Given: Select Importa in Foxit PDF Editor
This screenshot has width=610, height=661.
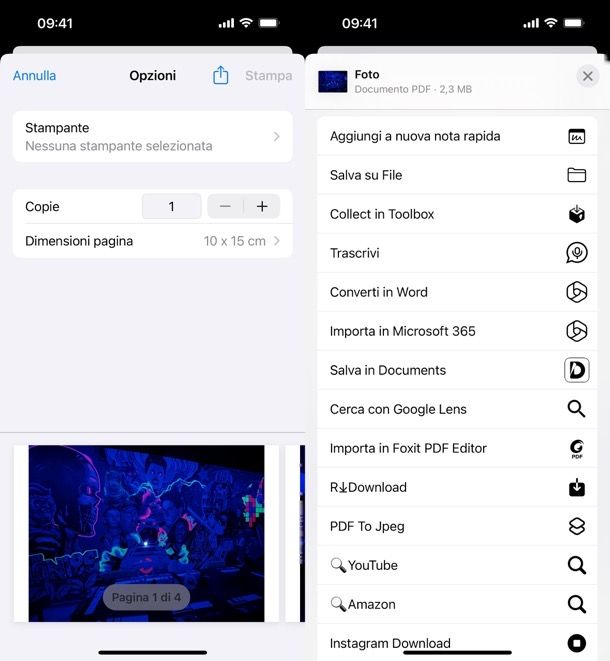Looking at the screenshot, I should tap(457, 448).
